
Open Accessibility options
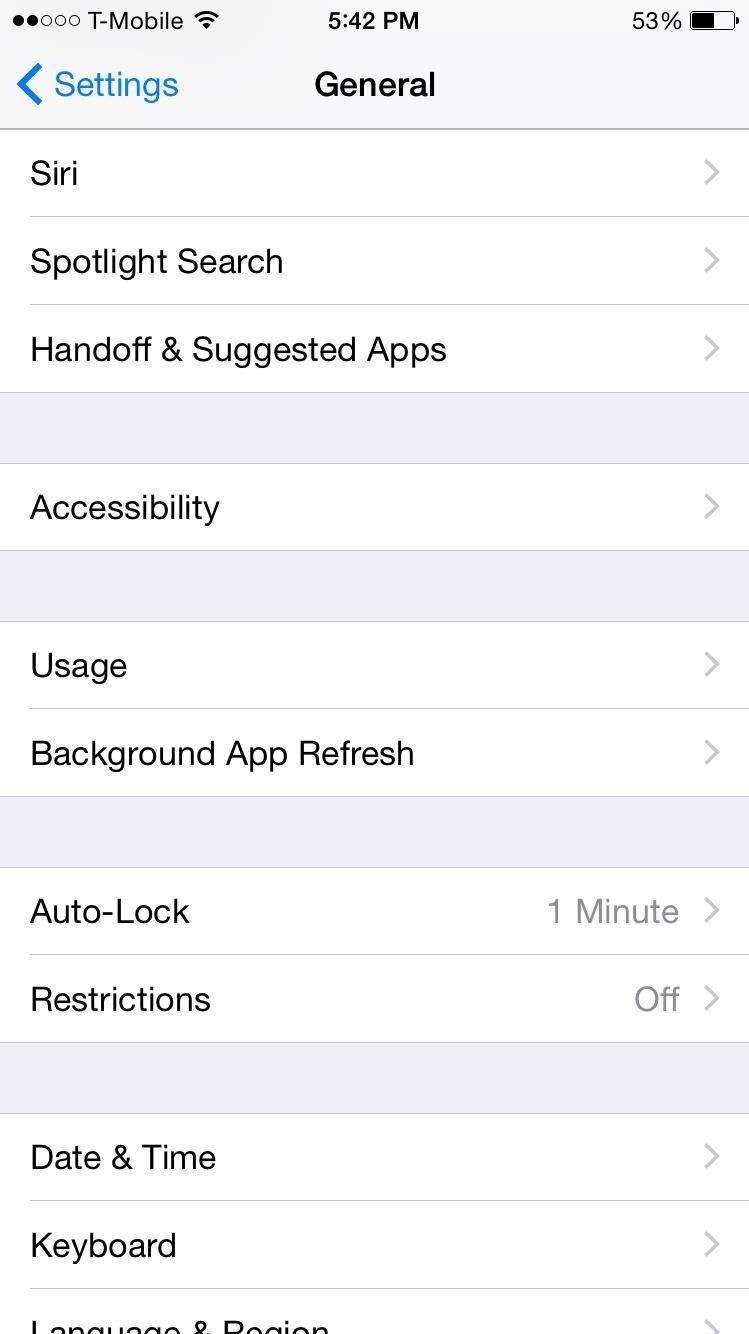tap(374, 507)
